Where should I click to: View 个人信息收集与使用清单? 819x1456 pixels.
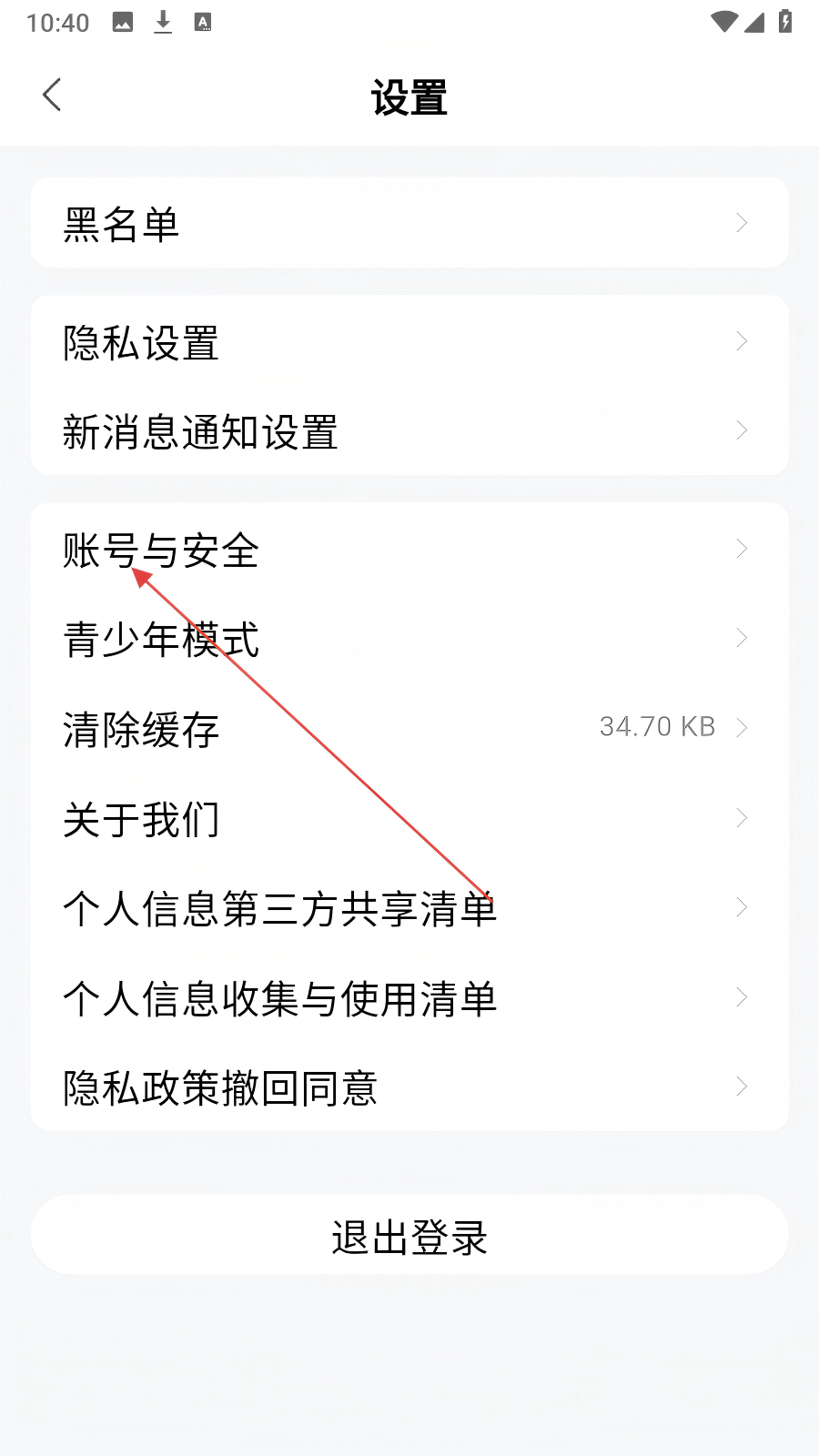tap(409, 997)
